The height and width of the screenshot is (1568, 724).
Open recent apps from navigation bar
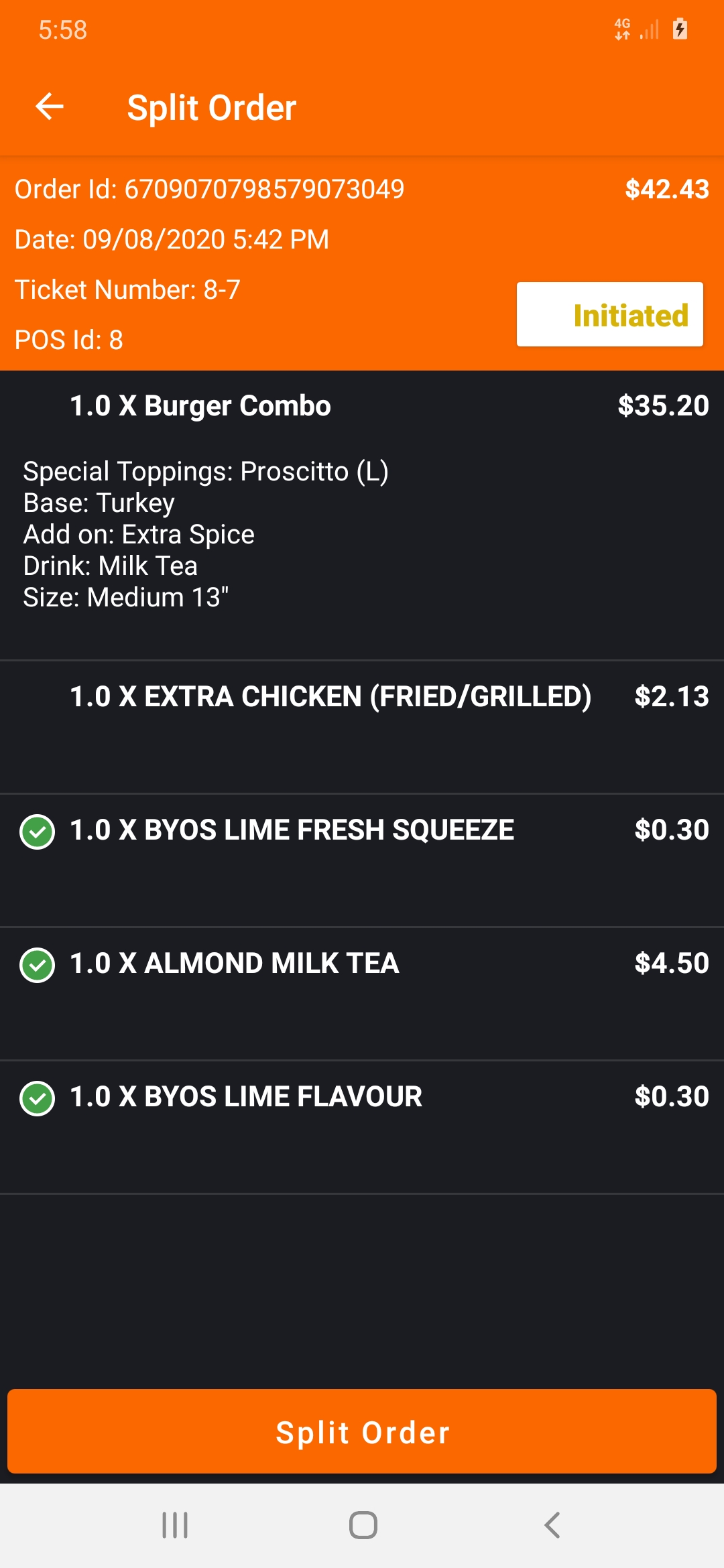[175, 1525]
